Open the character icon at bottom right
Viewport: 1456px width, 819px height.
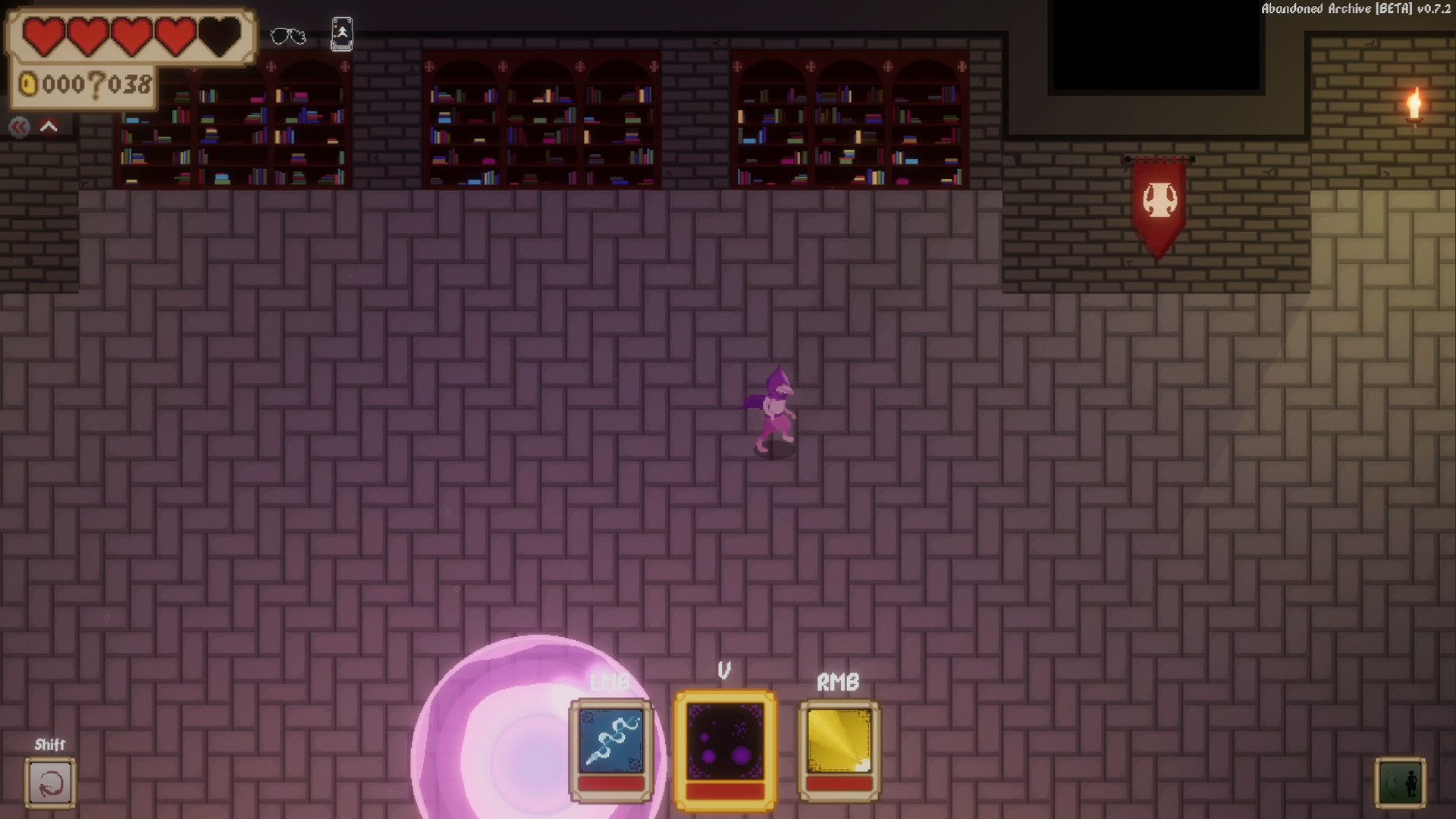1400,783
